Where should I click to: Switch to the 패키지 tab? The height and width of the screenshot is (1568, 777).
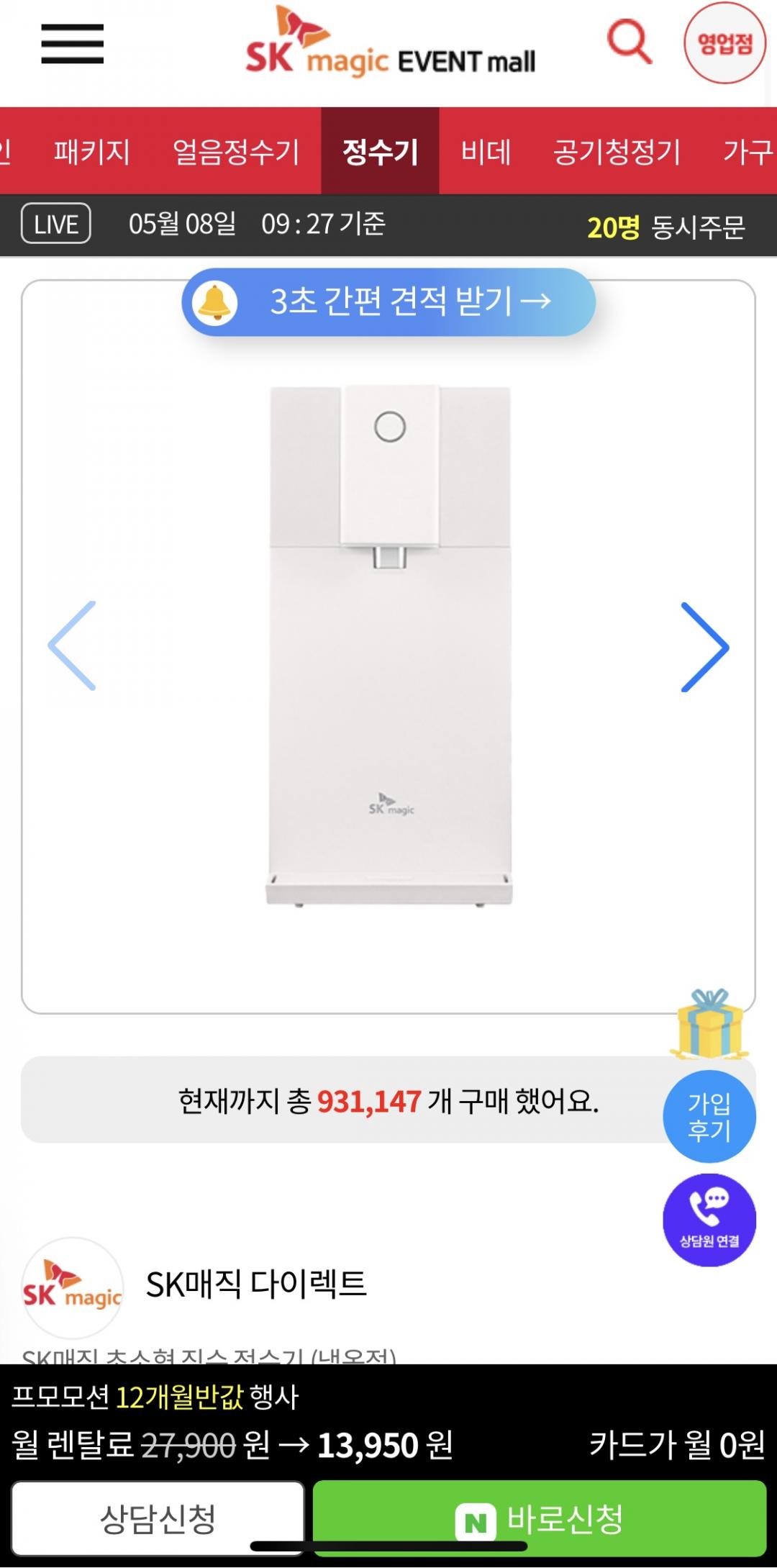click(x=92, y=152)
